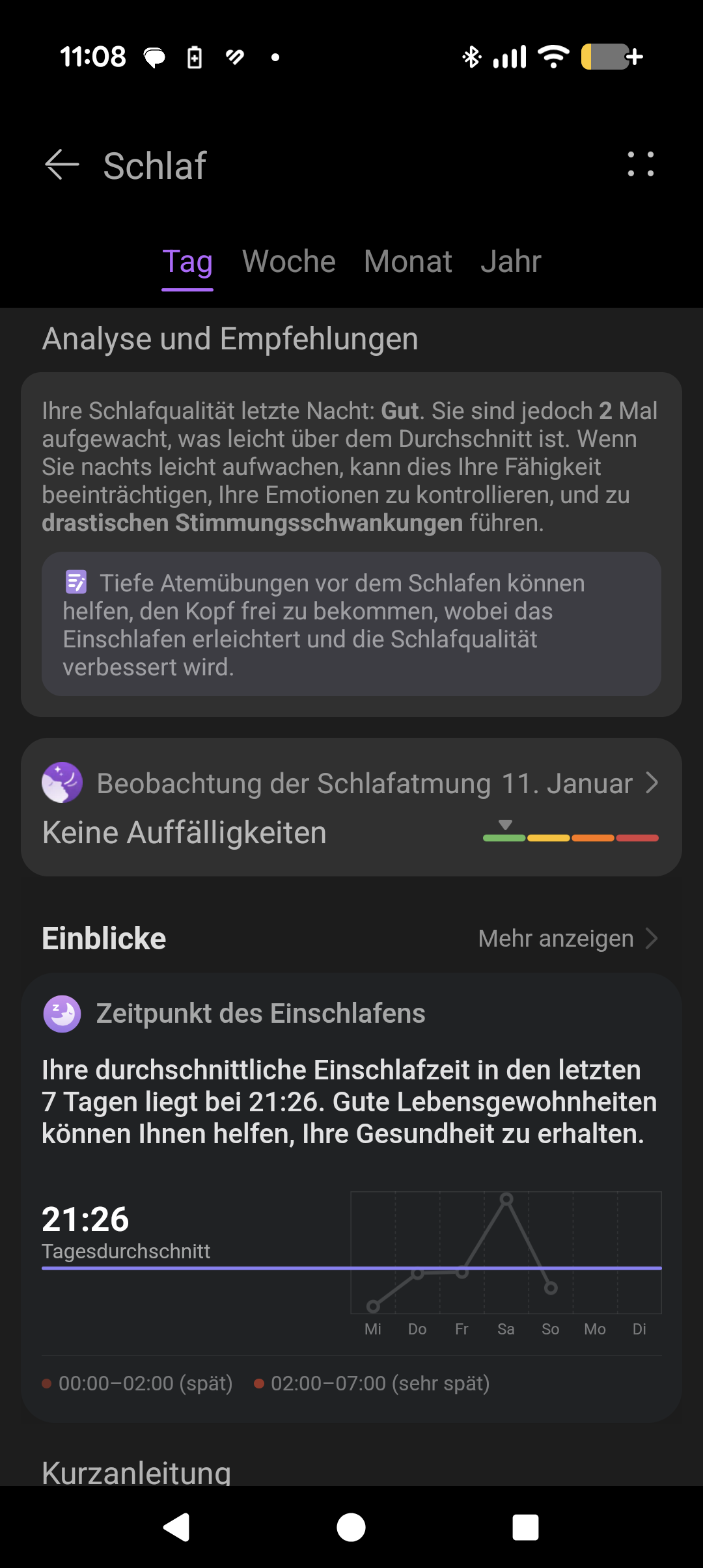This screenshot has width=703, height=1568.
Task: Show sleep data for Jahr
Action: (511, 262)
